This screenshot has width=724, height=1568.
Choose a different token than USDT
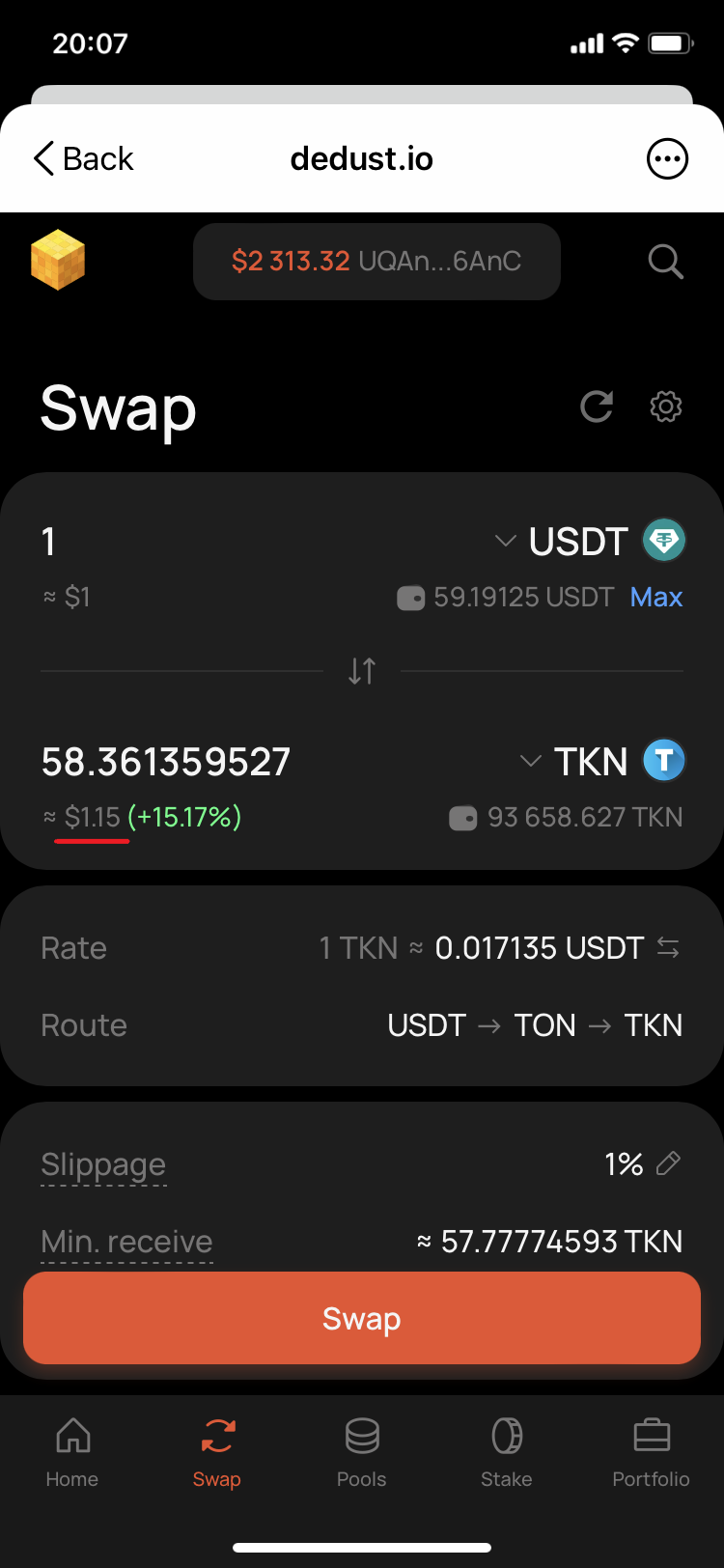point(589,542)
